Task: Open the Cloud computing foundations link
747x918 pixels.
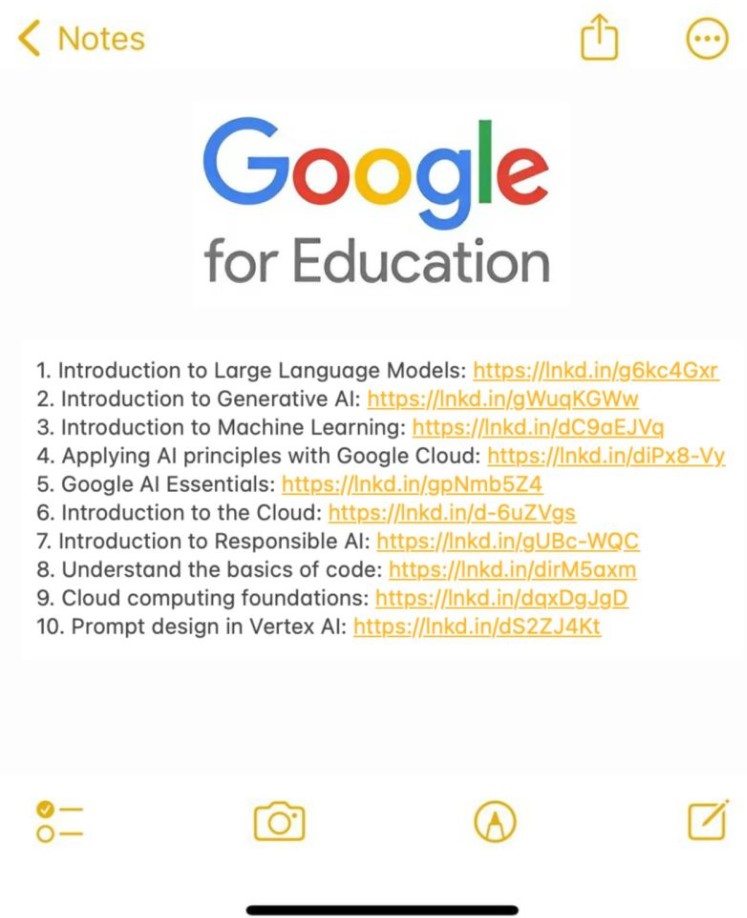Action: pyautogui.click(x=502, y=599)
